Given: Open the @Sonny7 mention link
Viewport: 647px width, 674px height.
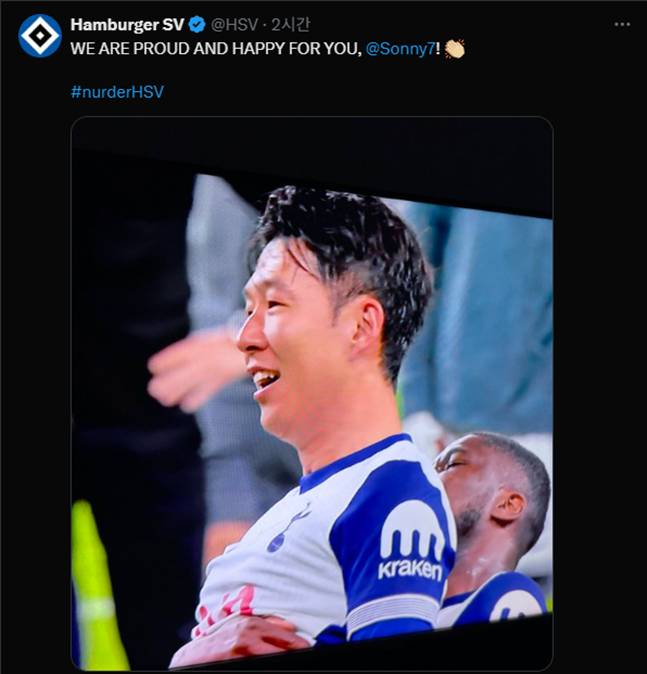Looking at the screenshot, I should coord(400,49).
